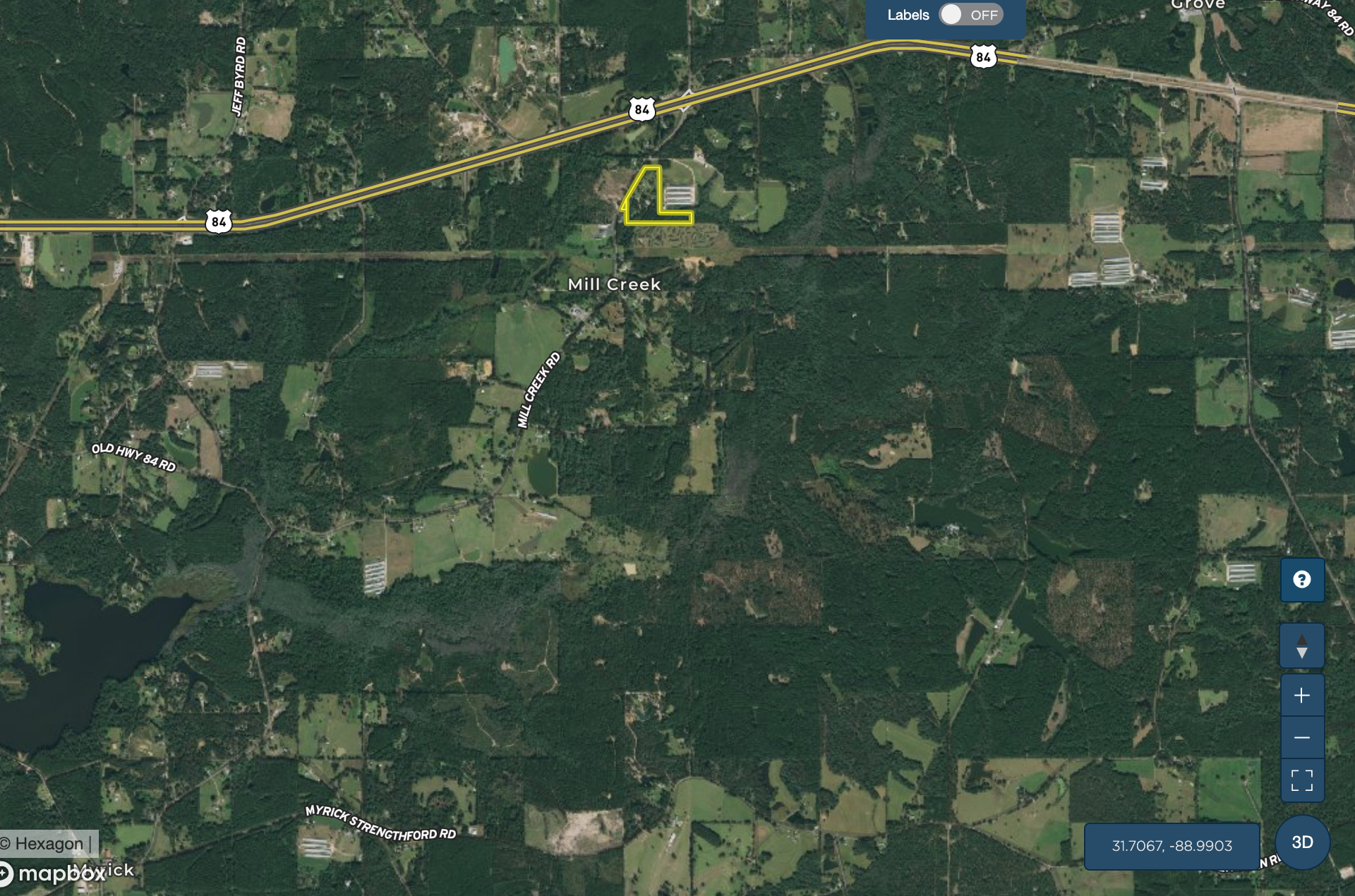Zoom out with the minus button

[1302, 737]
